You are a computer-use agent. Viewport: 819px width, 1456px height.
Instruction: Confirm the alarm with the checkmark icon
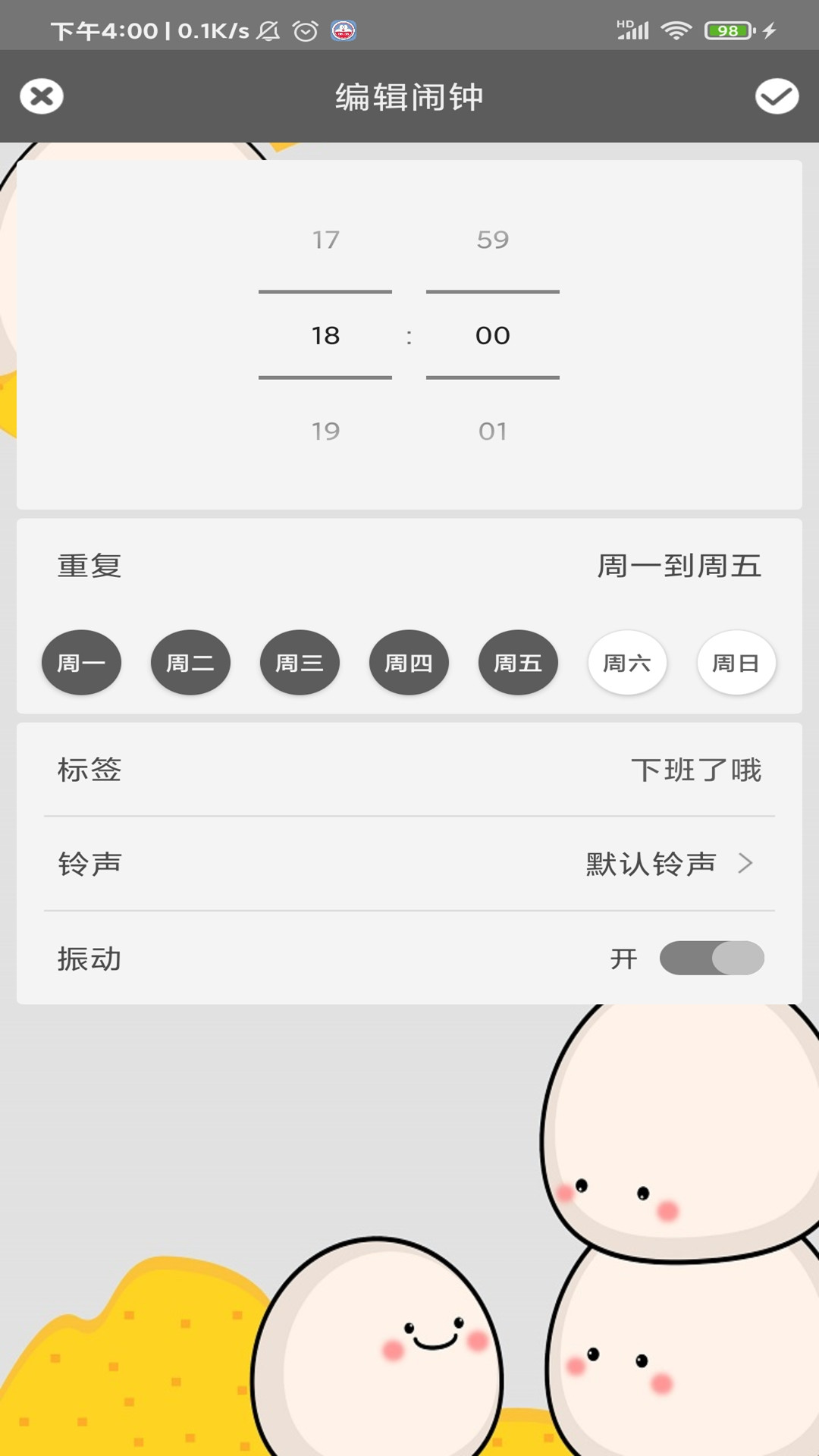(777, 96)
